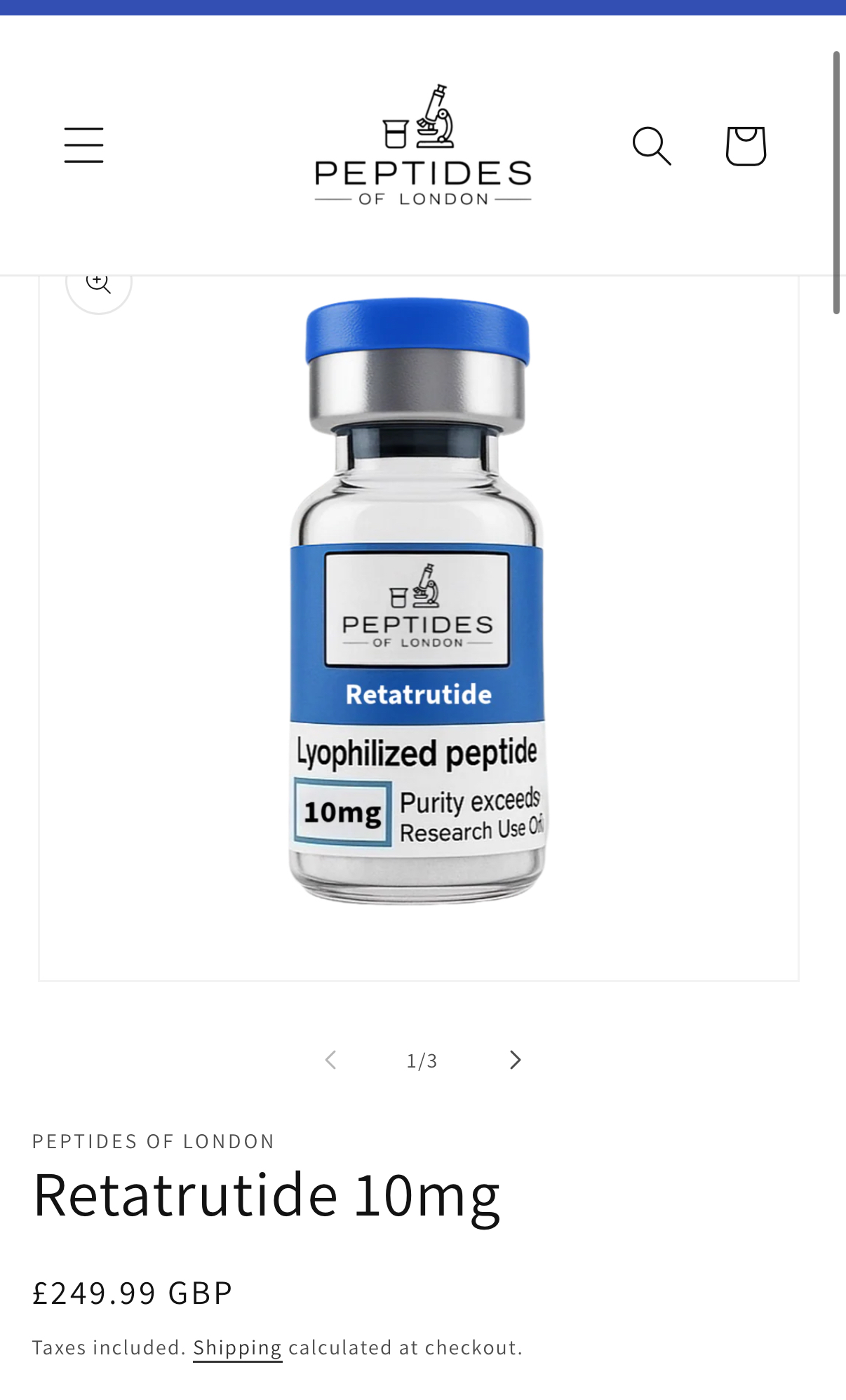Go to the next product image
The width and height of the screenshot is (846, 1400).
(516, 1060)
